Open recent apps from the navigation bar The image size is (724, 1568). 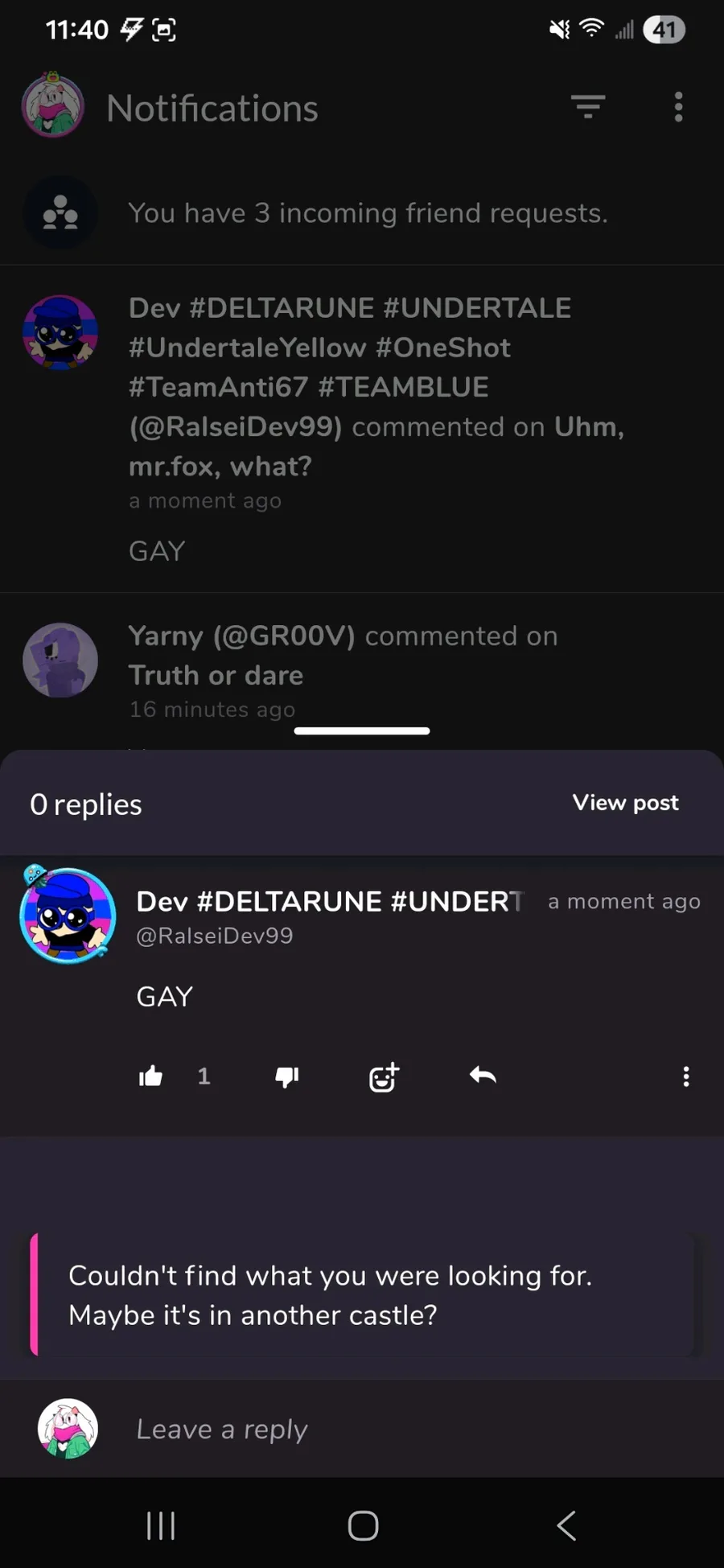(161, 1525)
